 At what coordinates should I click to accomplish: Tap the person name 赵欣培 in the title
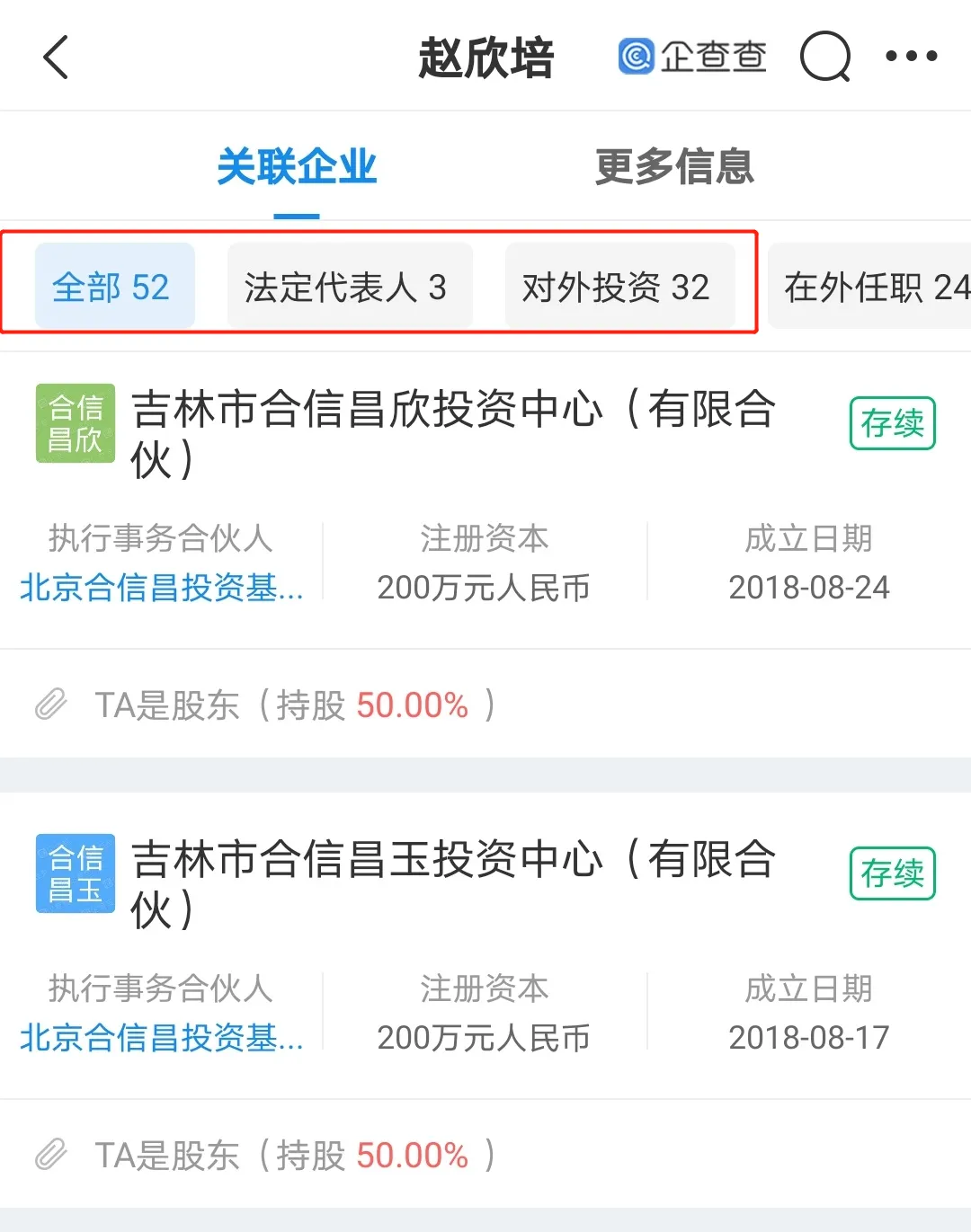point(485,56)
